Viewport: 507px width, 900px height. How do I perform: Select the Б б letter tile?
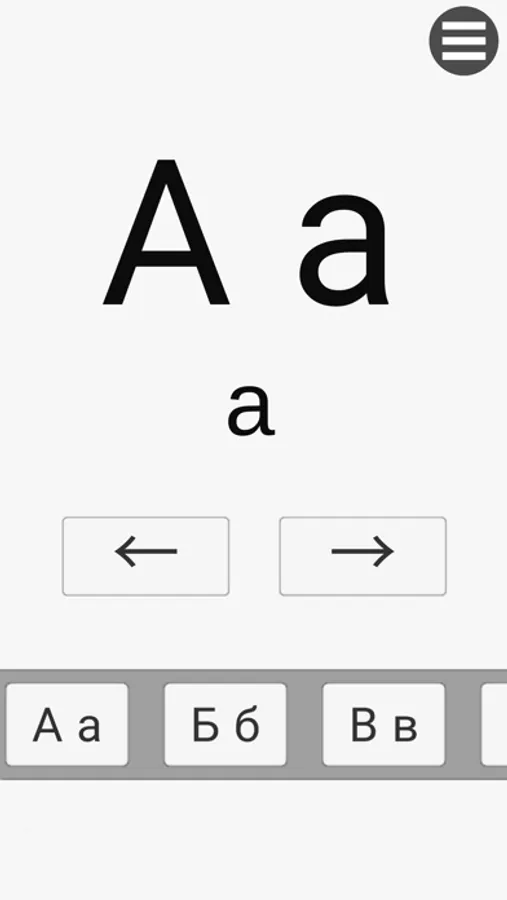click(225, 724)
